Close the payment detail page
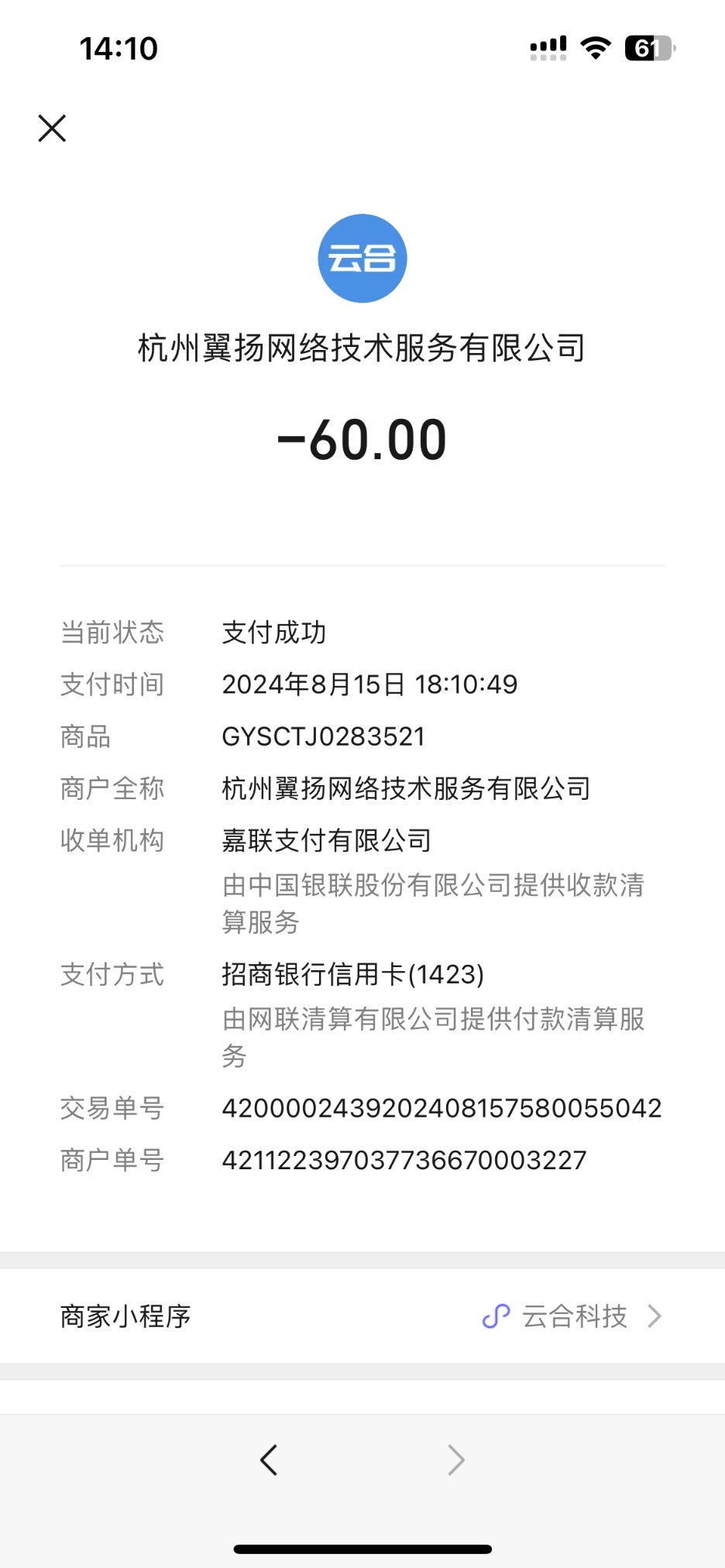725x1568 pixels. pyautogui.click(x=52, y=129)
